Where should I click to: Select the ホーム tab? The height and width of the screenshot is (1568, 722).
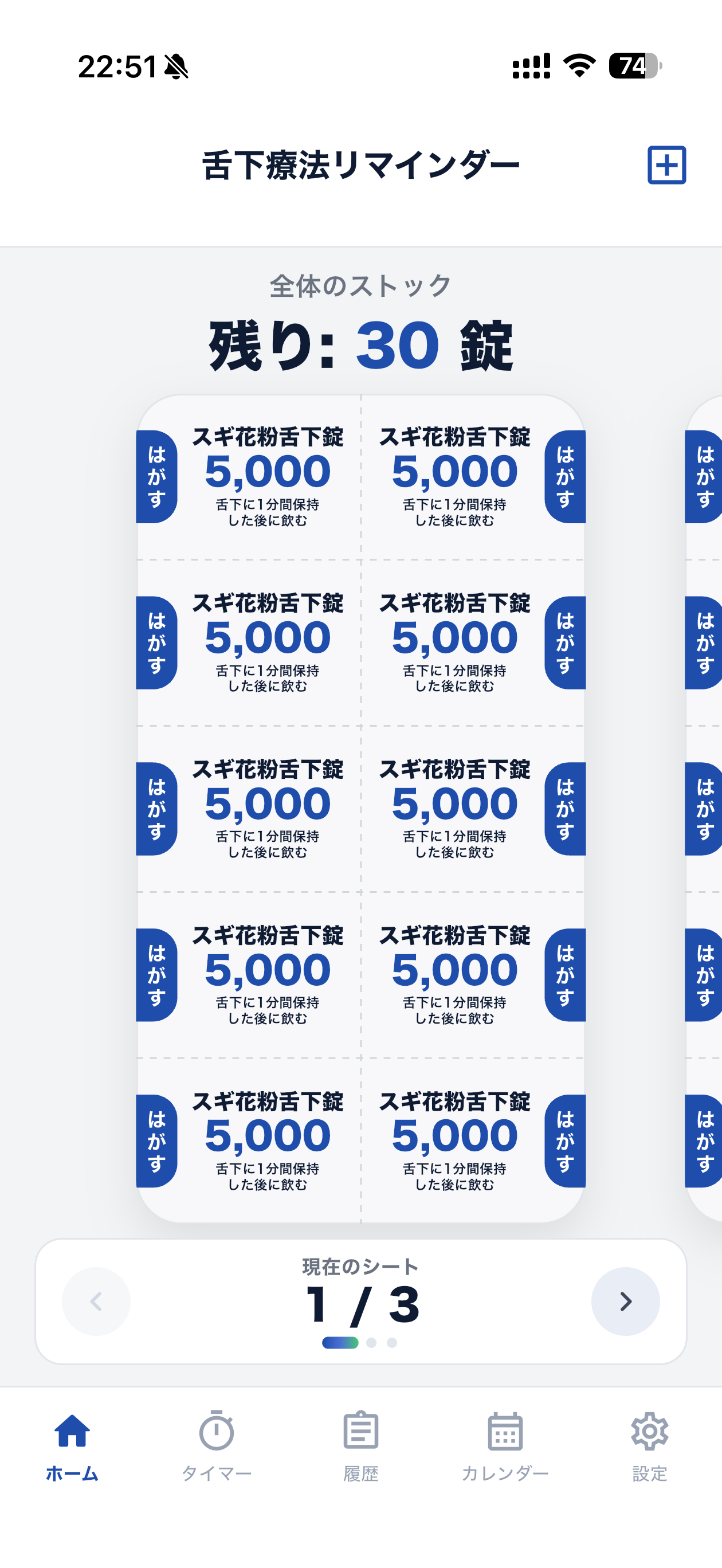pos(72,1447)
